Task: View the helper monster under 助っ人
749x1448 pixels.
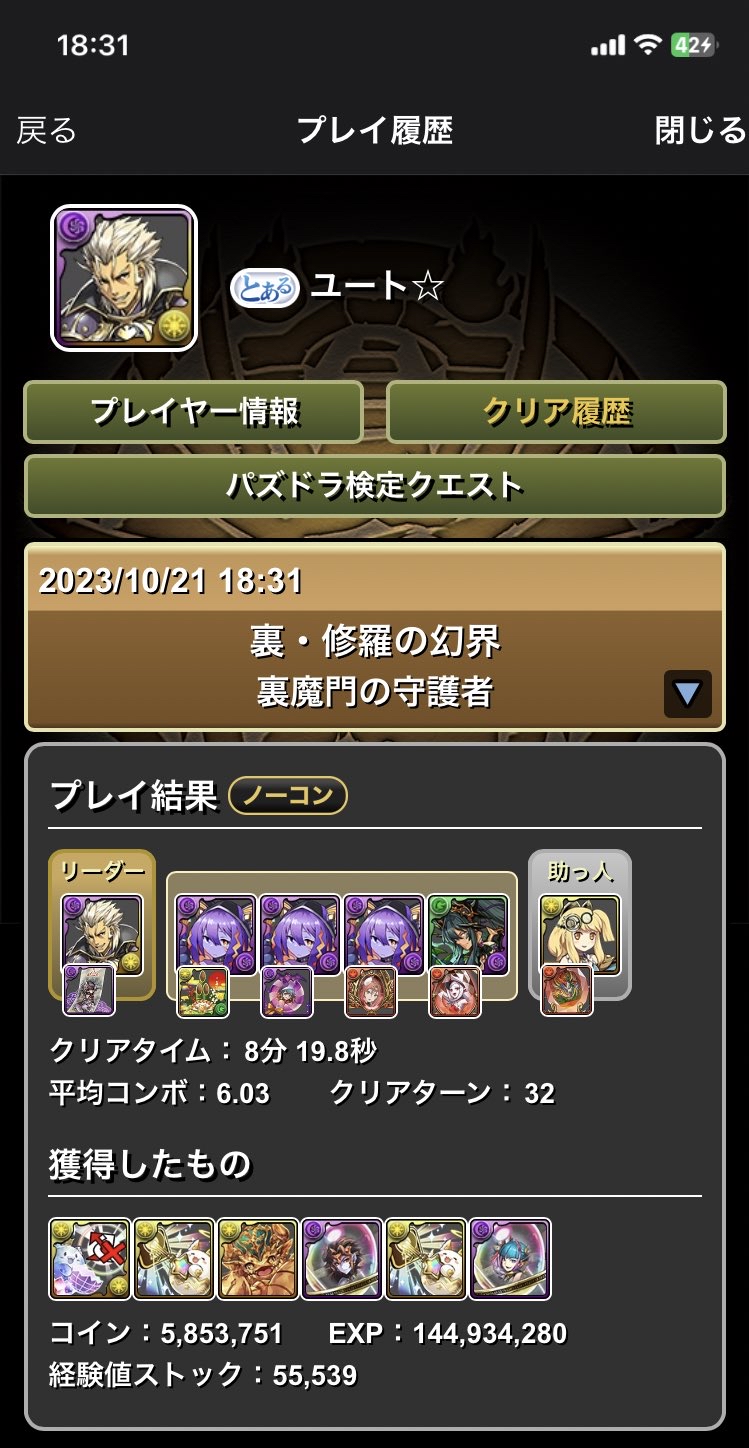Action: pyautogui.click(x=580, y=934)
